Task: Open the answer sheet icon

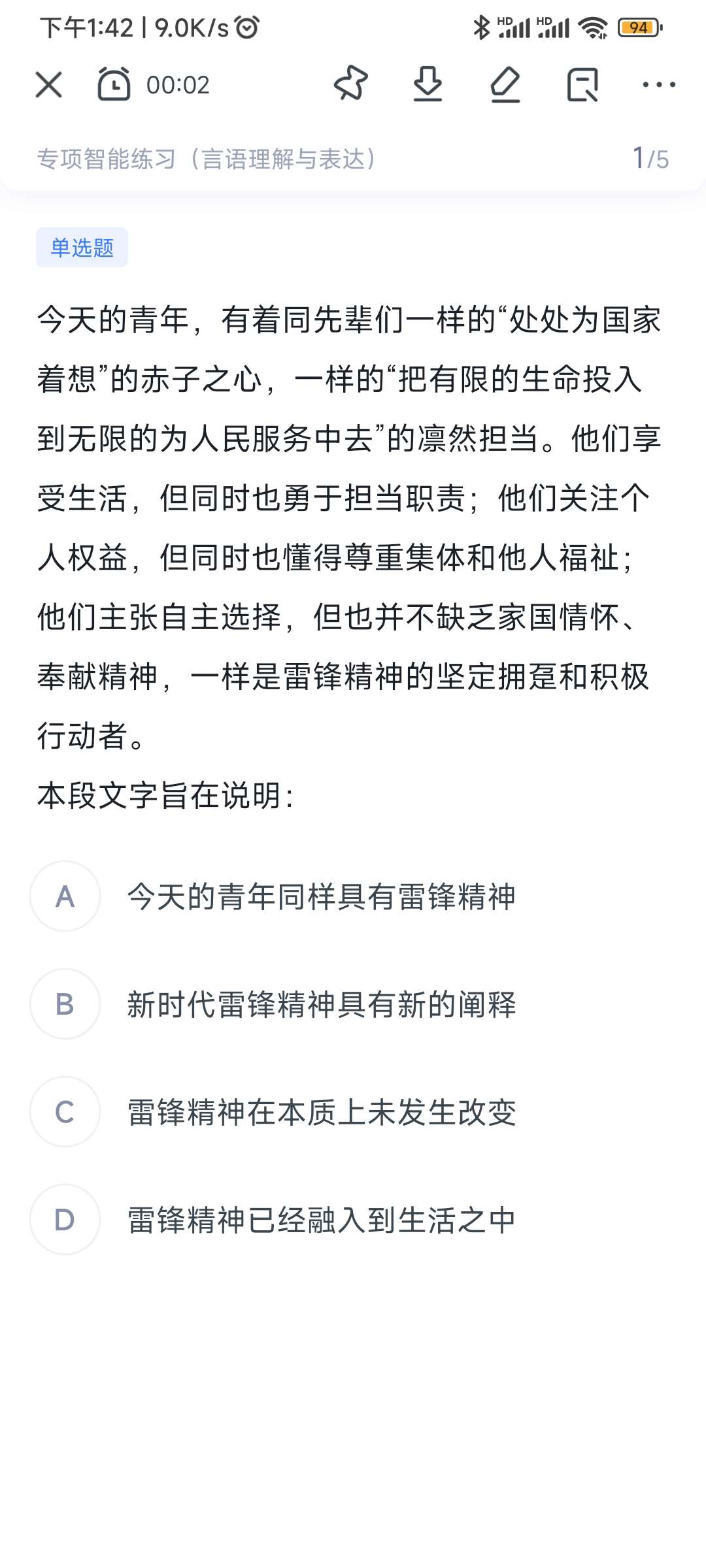Action: [x=582, y=85]
